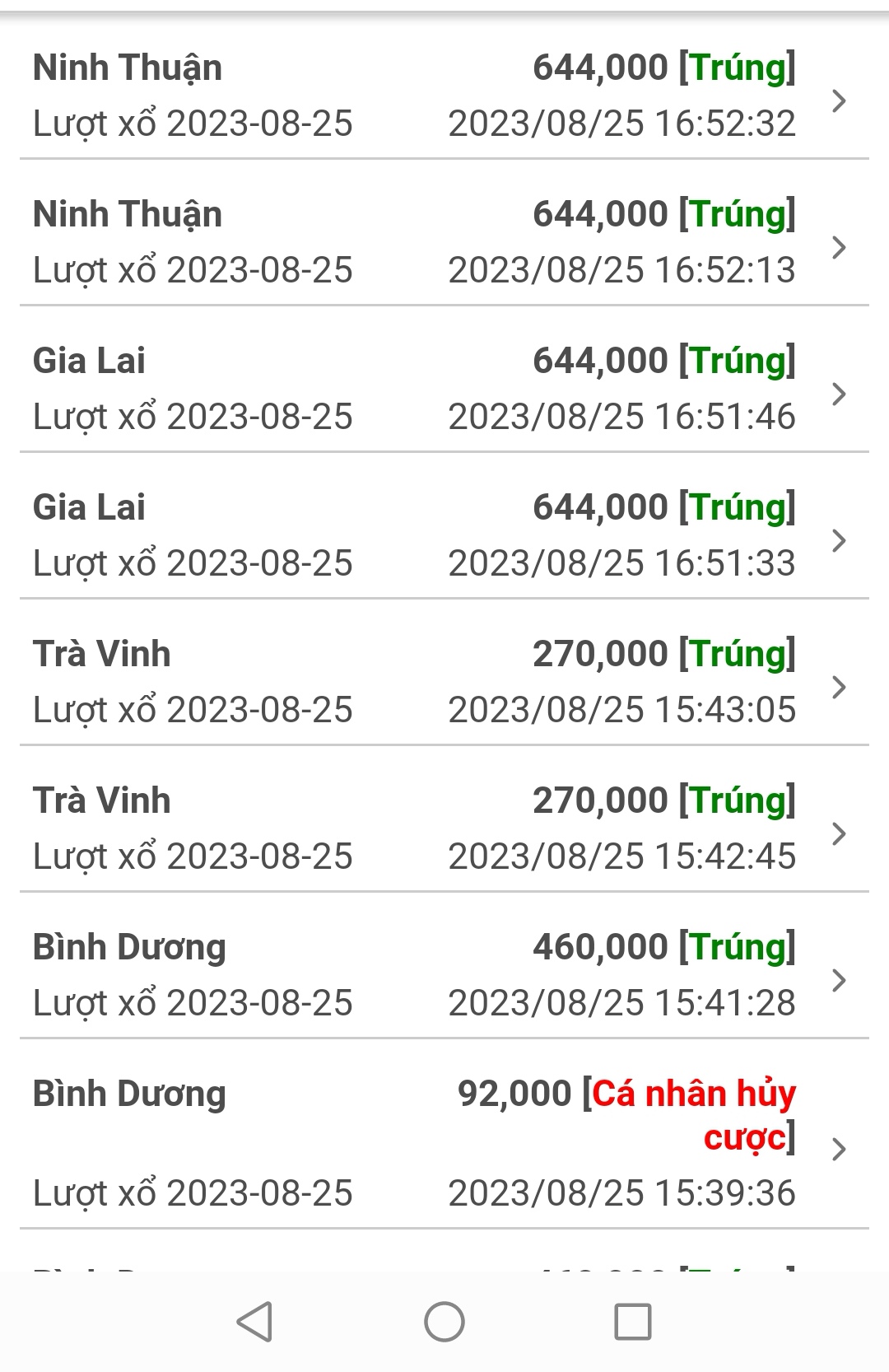The width and height of the screenshot is (889, 1372).
Task: Expand the Gia Lai 16:51:46 entry chevron
Action: click(839, 394)
